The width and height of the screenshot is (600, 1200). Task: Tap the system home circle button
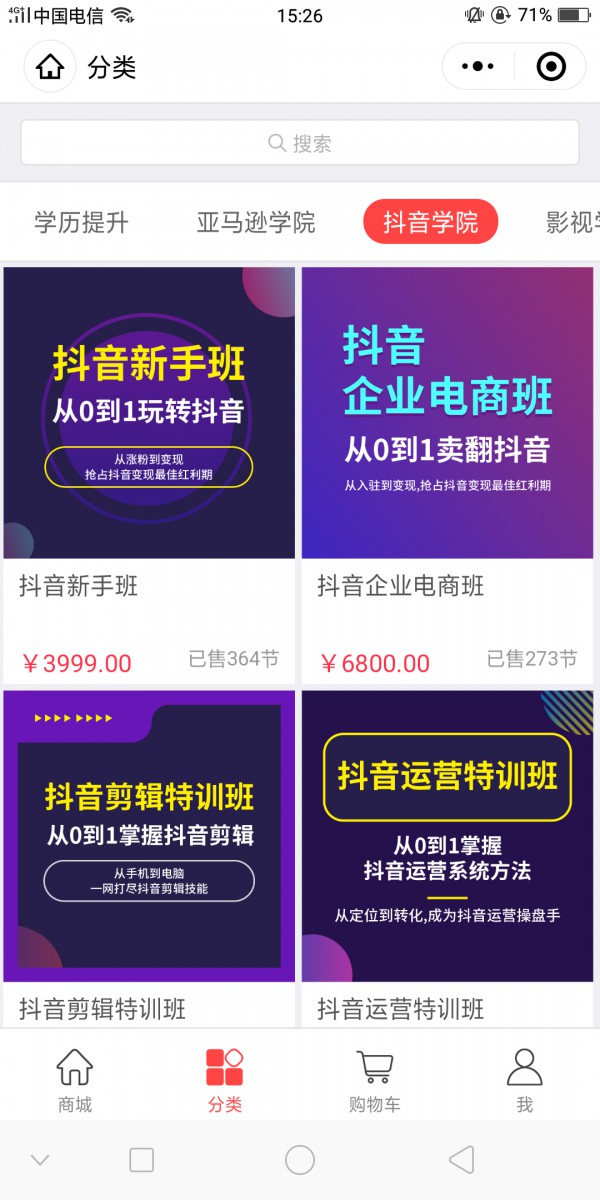[300, 1160]
